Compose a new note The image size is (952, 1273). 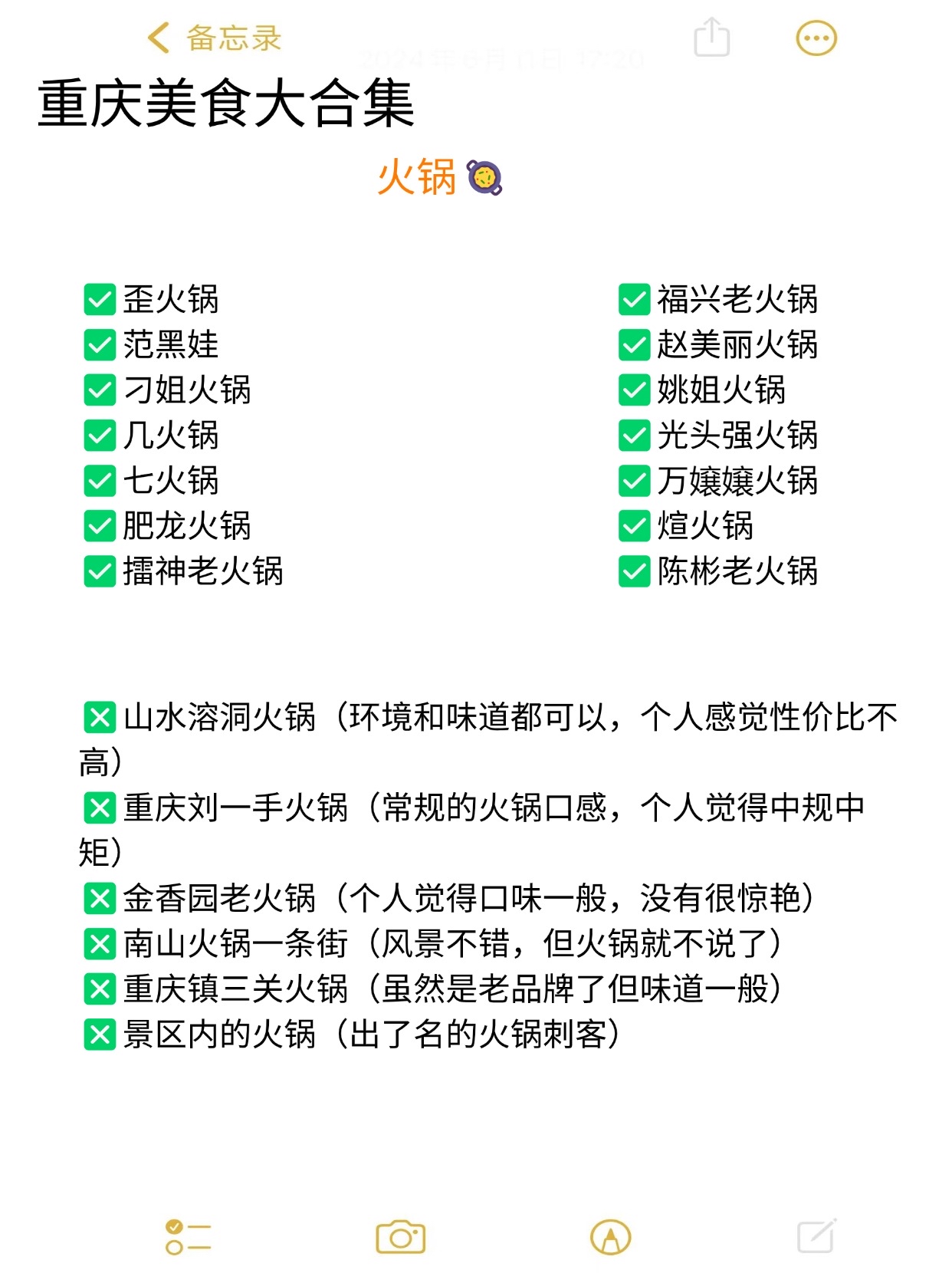816,1236
